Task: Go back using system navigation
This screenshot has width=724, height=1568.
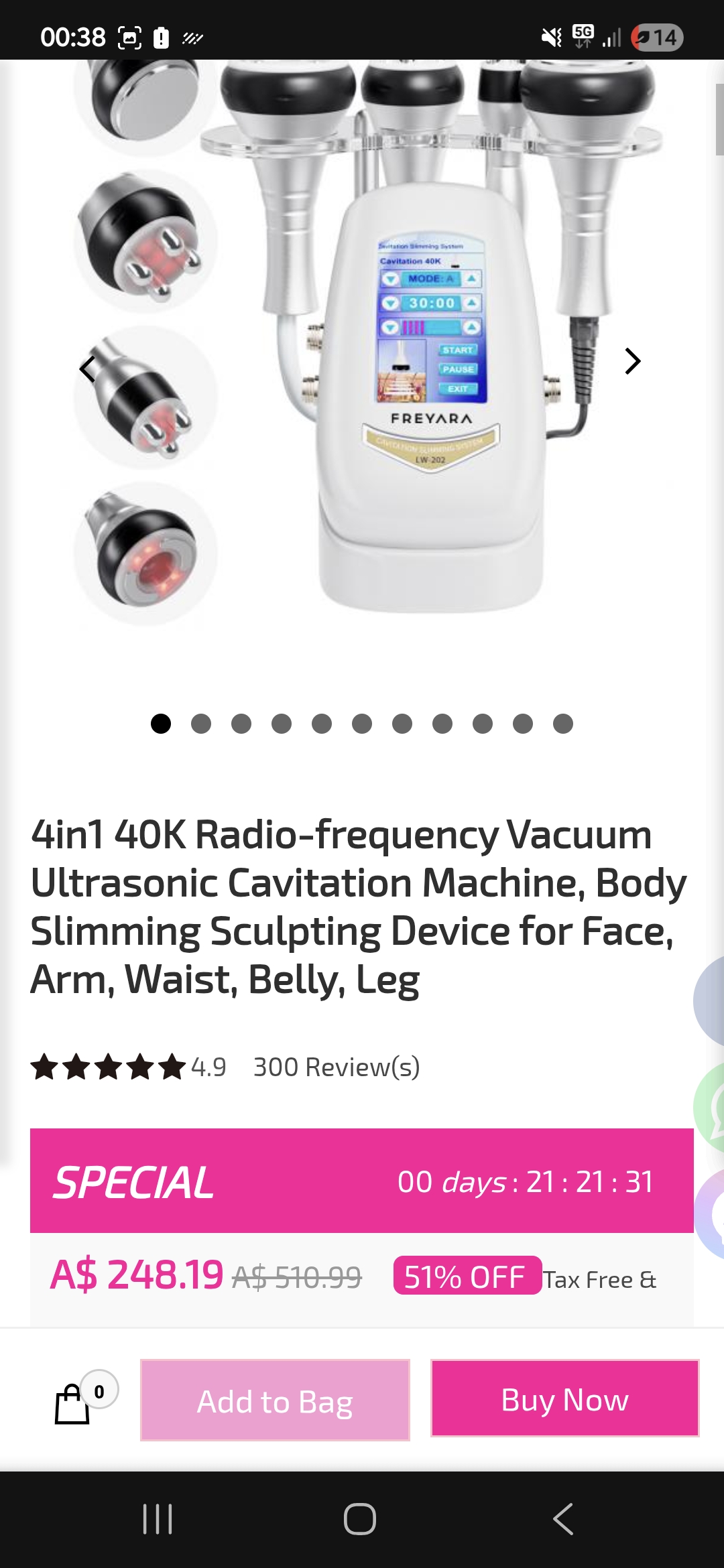Action: point(563,1519)
